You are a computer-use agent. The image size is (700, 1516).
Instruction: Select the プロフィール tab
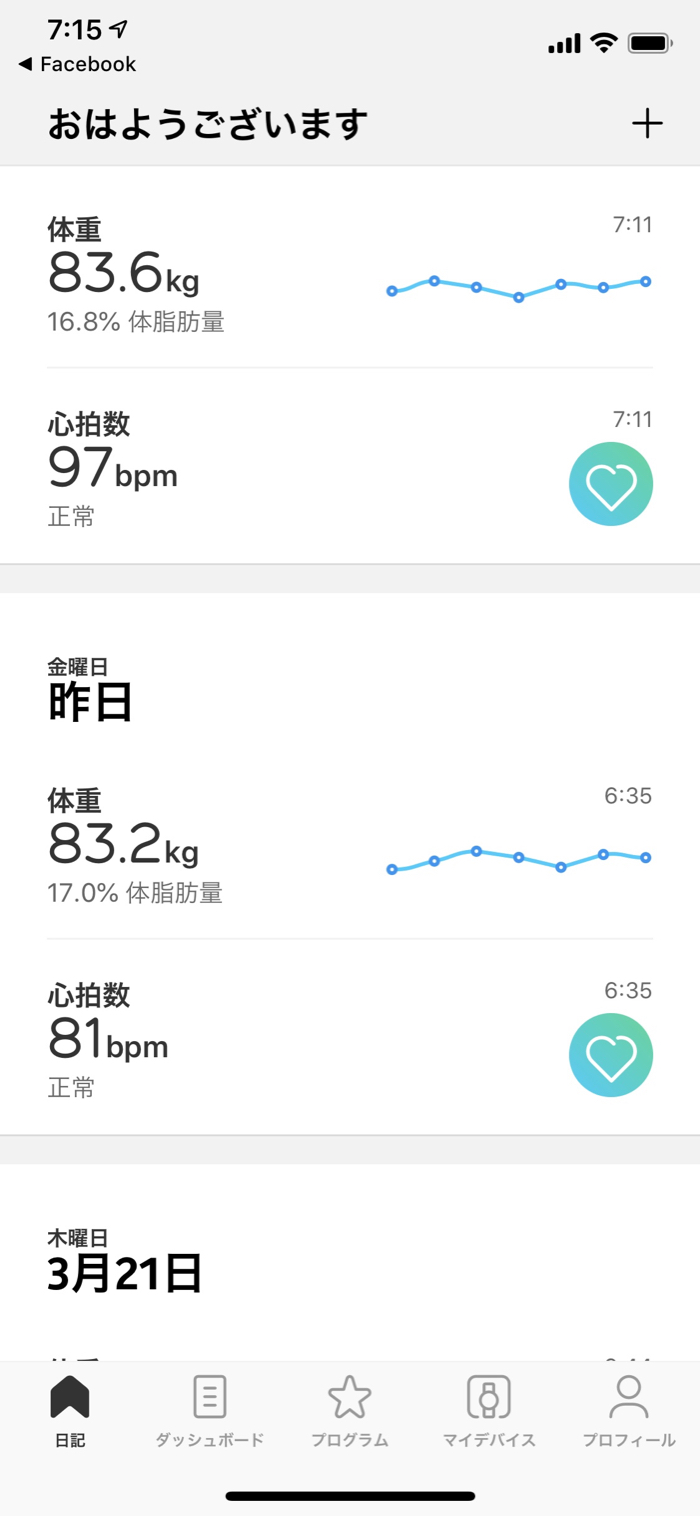tap(629, 1411)
